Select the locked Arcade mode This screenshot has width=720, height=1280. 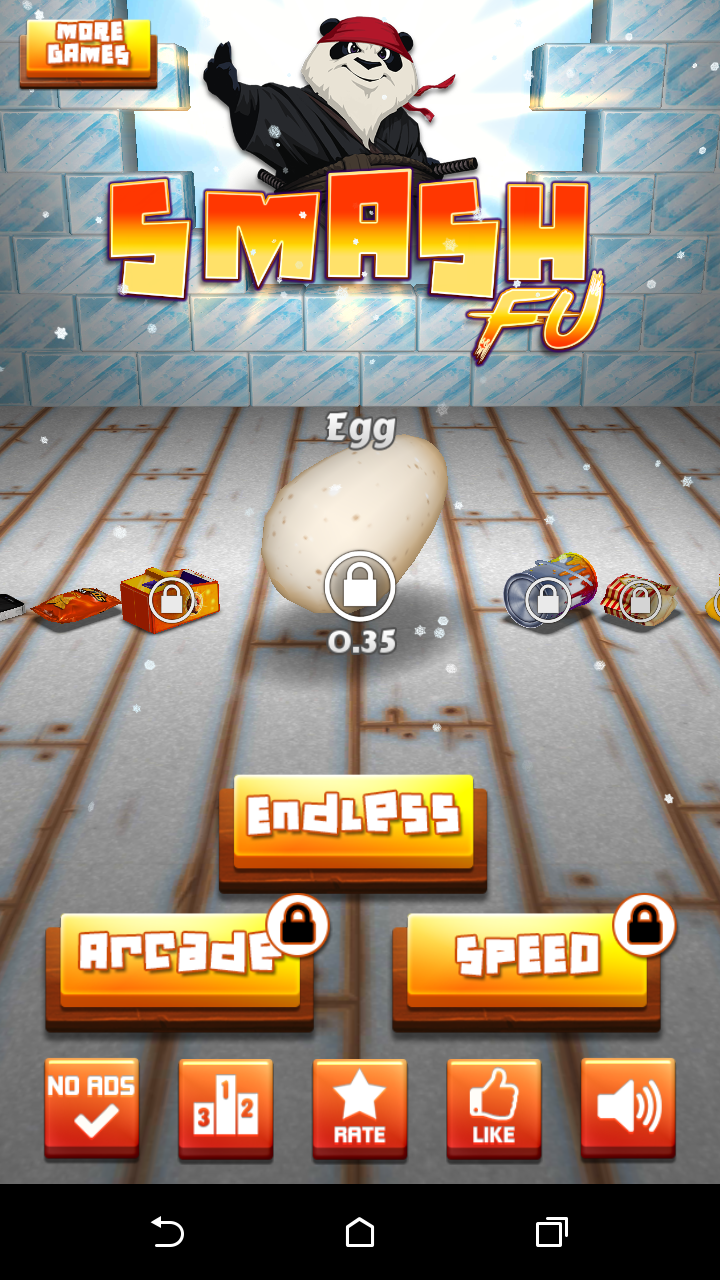180,957
